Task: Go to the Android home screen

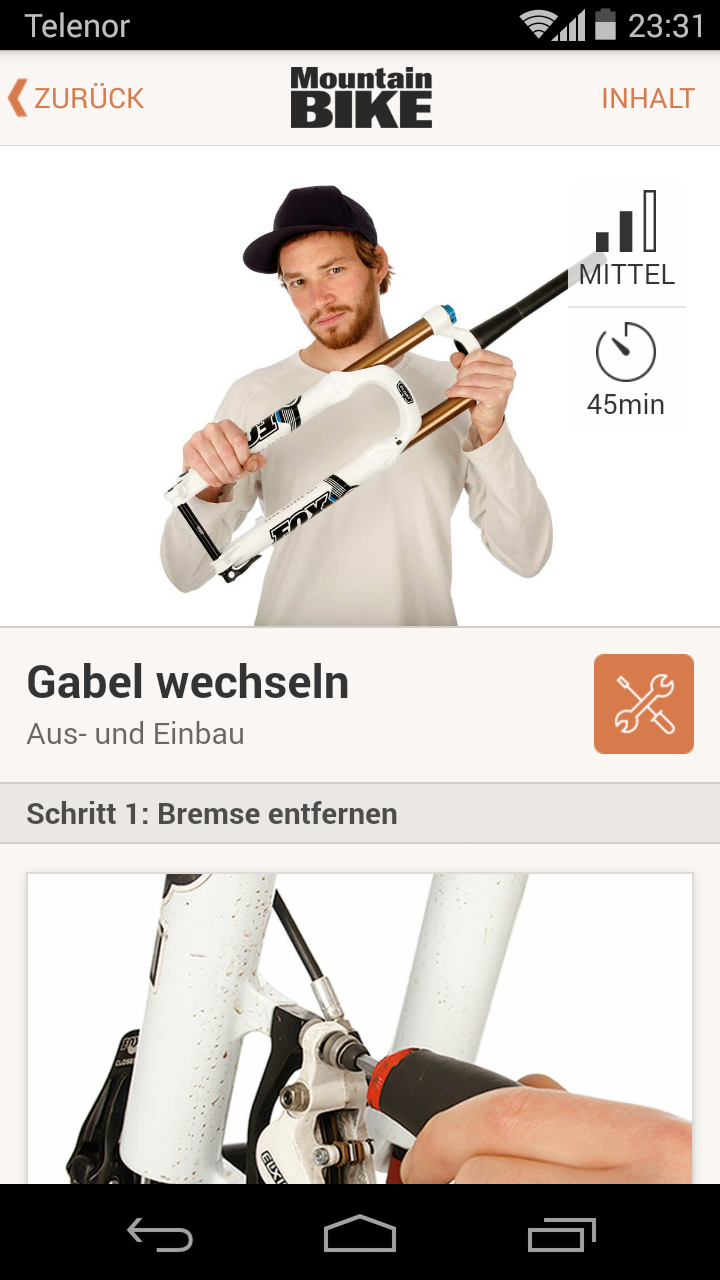Action: [360, 1235]
